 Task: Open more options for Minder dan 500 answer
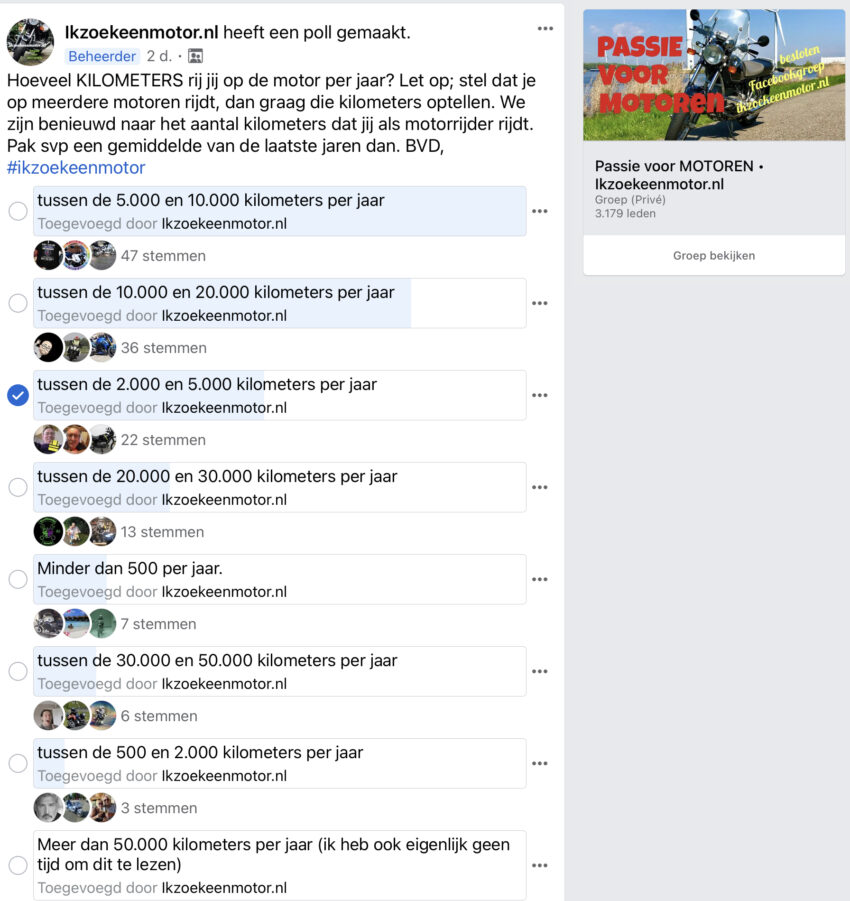[x=540, y=579]
